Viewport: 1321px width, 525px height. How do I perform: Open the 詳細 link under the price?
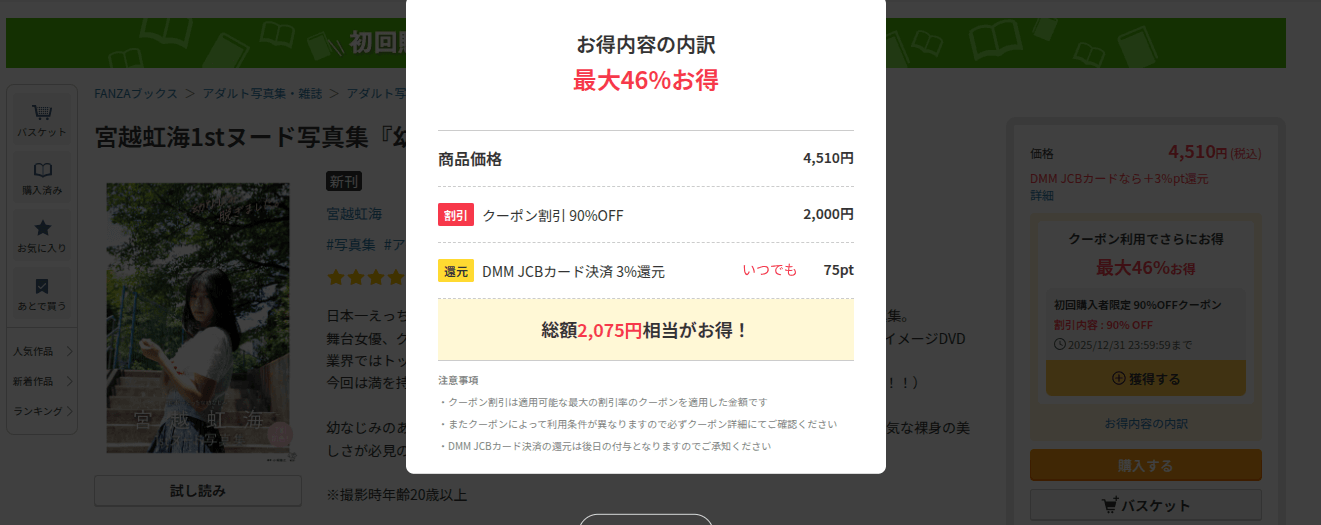[1042, 195]
